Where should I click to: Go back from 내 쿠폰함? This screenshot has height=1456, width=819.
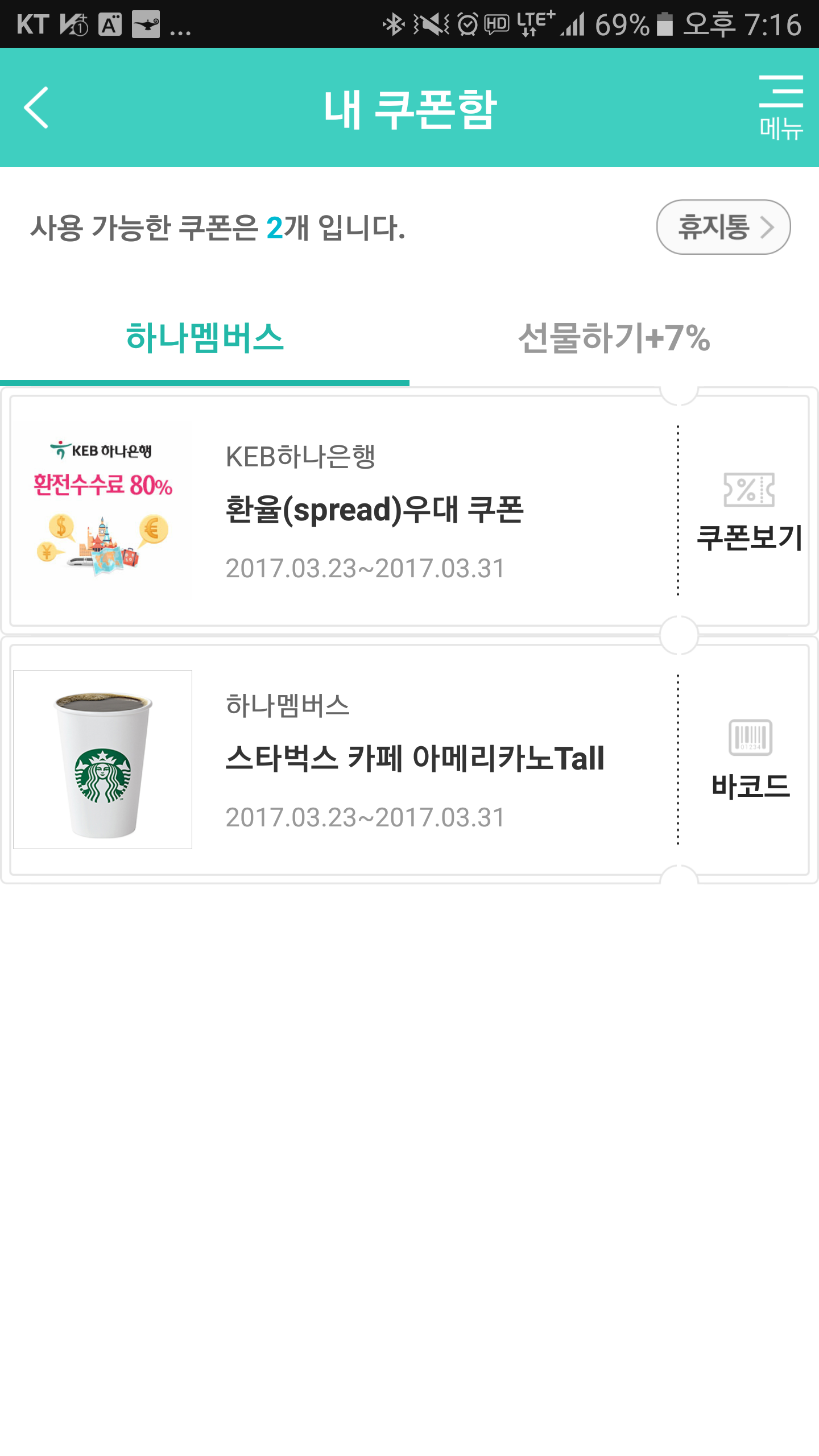[36, 107]
